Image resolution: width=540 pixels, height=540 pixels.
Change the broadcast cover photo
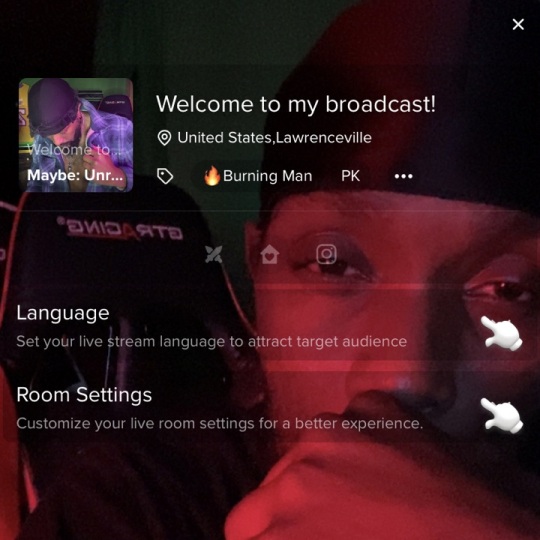tap(76, 135)
